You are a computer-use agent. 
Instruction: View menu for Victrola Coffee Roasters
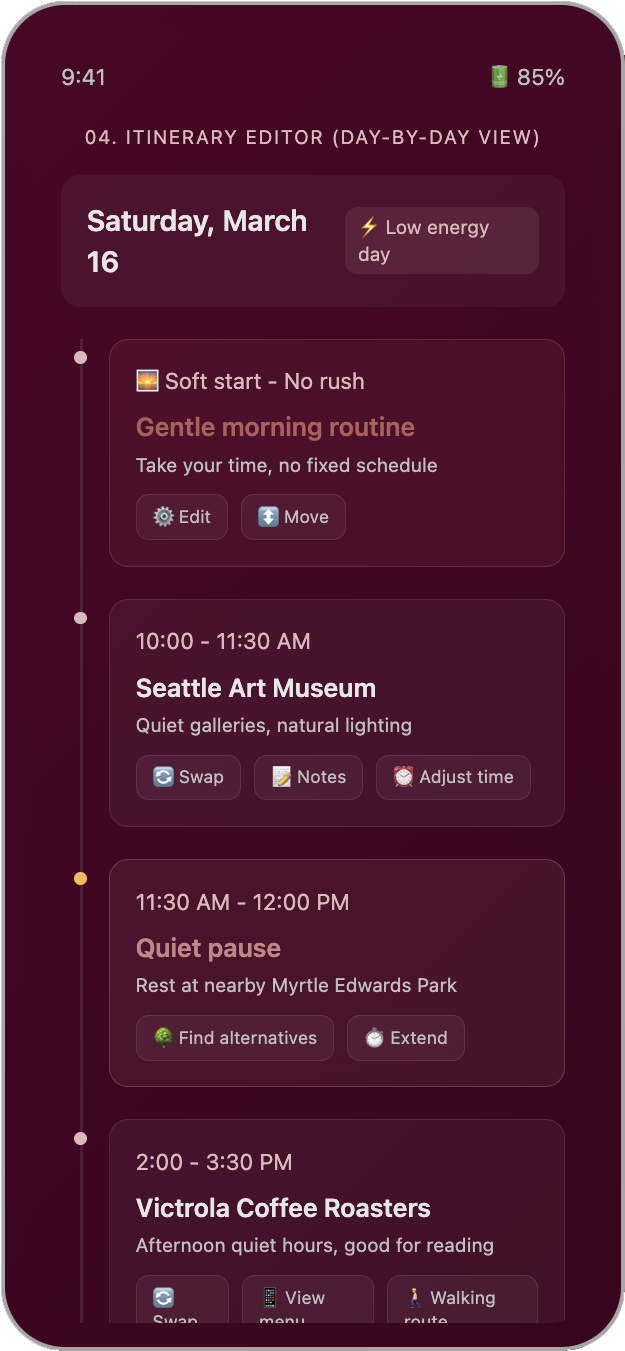[x=308, y=1299]
